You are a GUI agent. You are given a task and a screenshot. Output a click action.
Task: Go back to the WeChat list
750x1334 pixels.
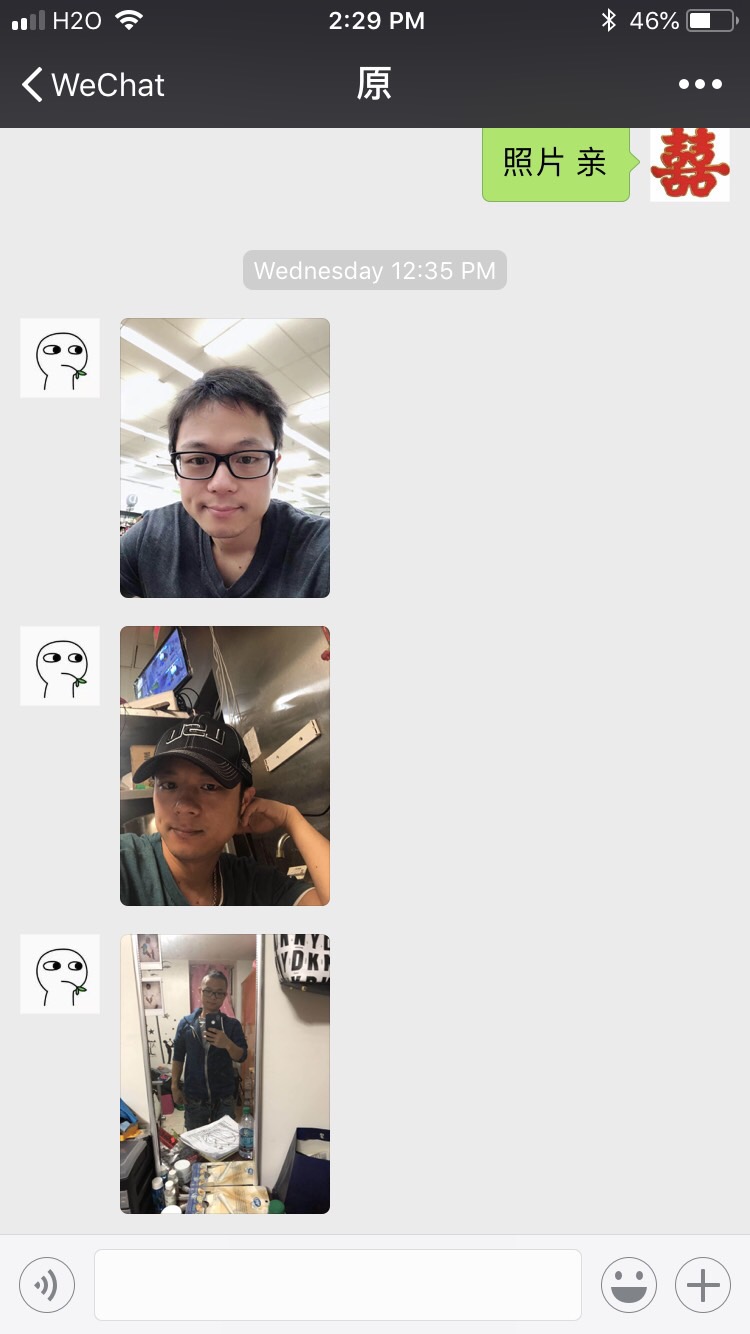(92, 85)
